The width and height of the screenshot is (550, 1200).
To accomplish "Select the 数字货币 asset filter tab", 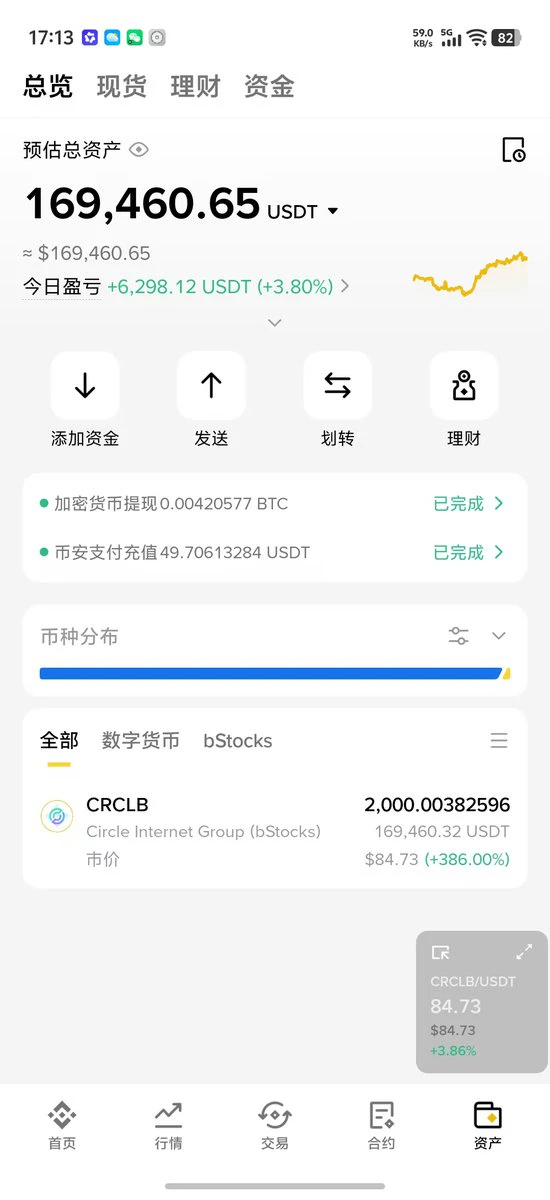I will pyautogui.click(x=141, y=741).
